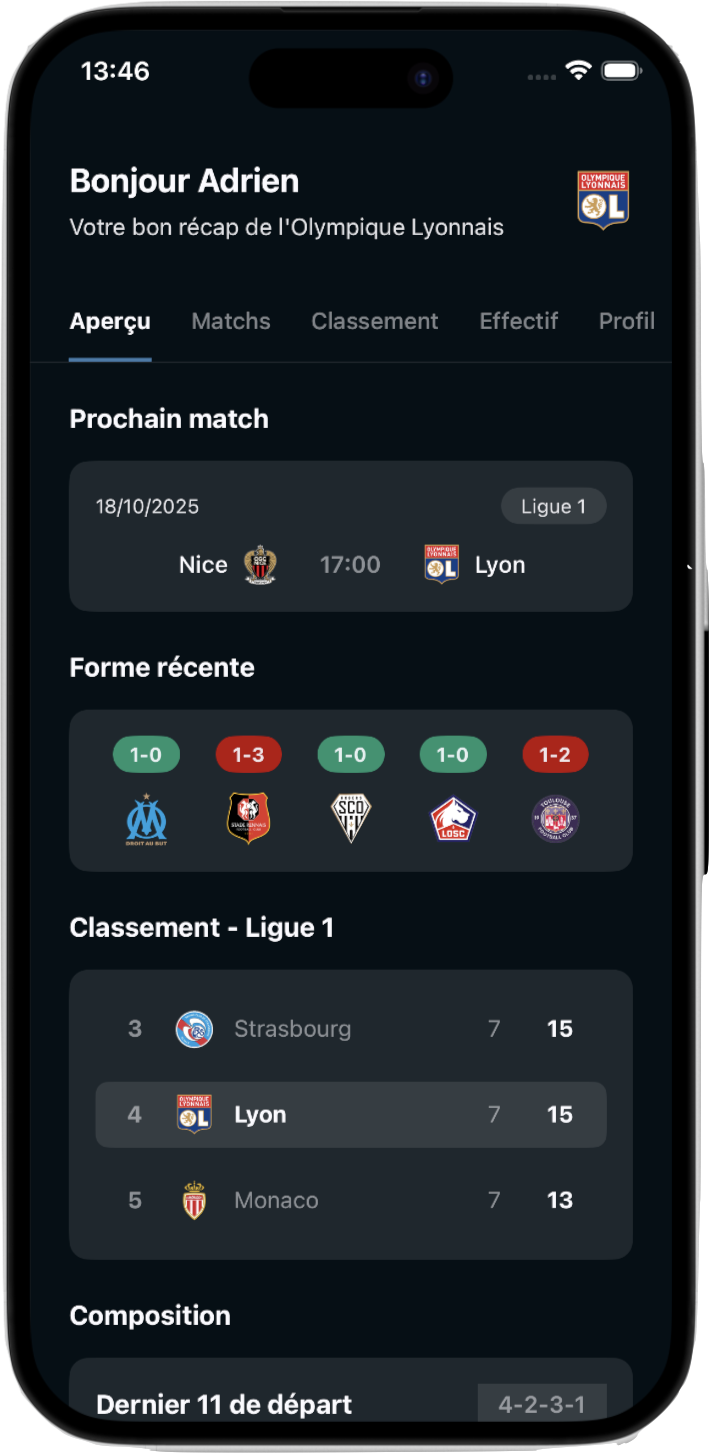Image resolution: width=709 pixels, height=1453 pixels.
Task: Open the Nice vs Lyon match card
Action: pyautogui.click(x=350, y=537)
